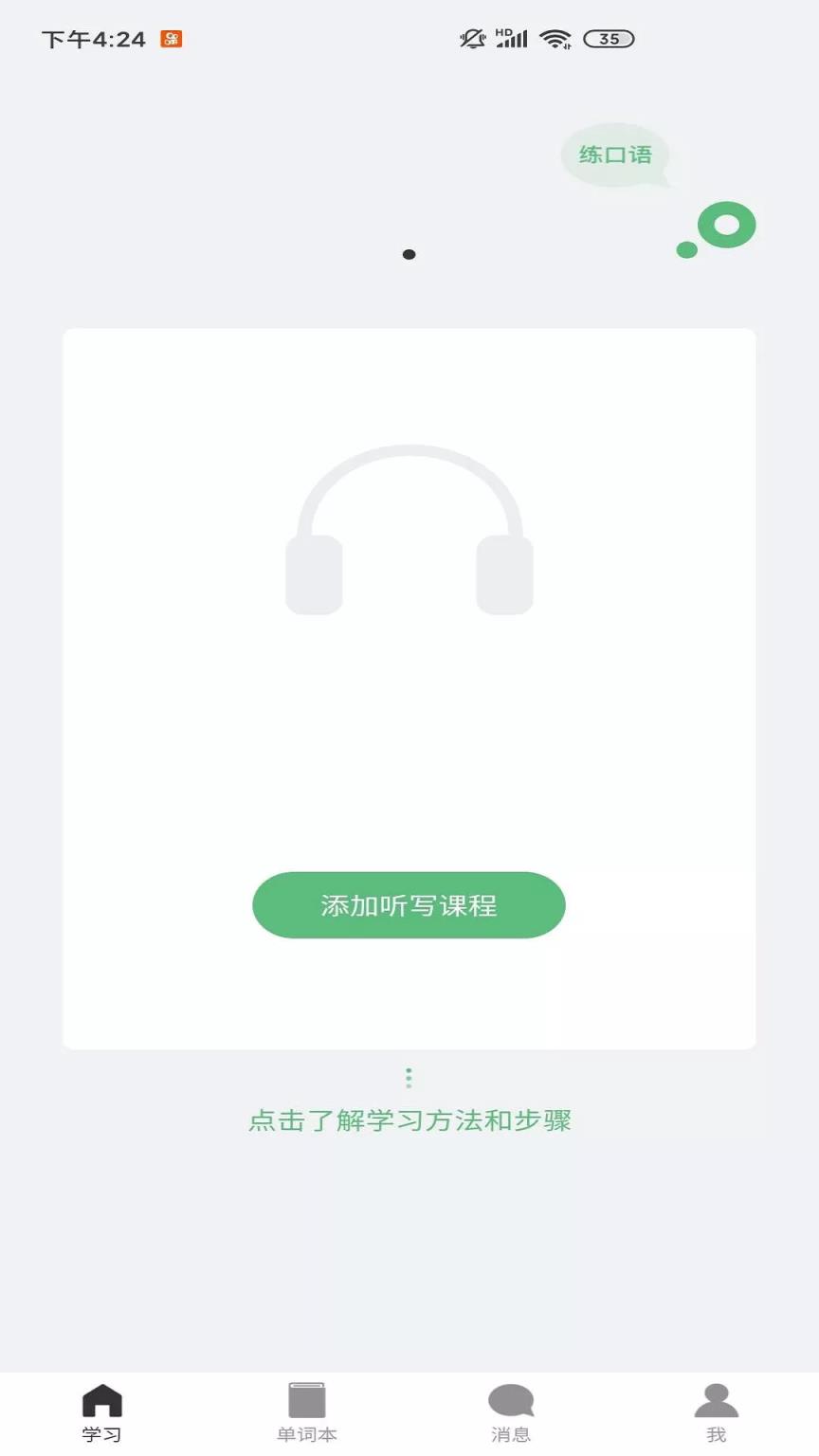Tap the small black dot above the card
The width and height of the screenshot is (819, 1456).
tap(409, 254)
